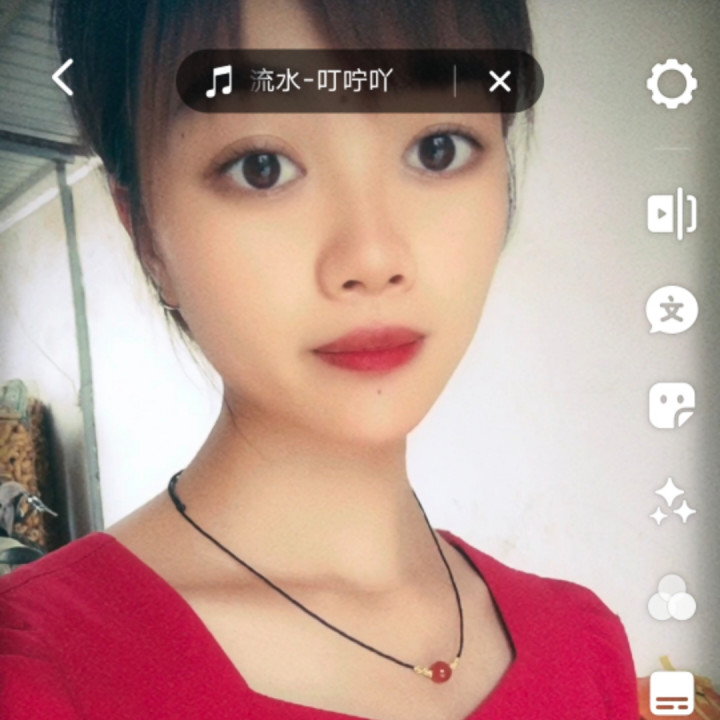Open the text caption tool
The image size is (720, 720).
(x=671, y=311)
